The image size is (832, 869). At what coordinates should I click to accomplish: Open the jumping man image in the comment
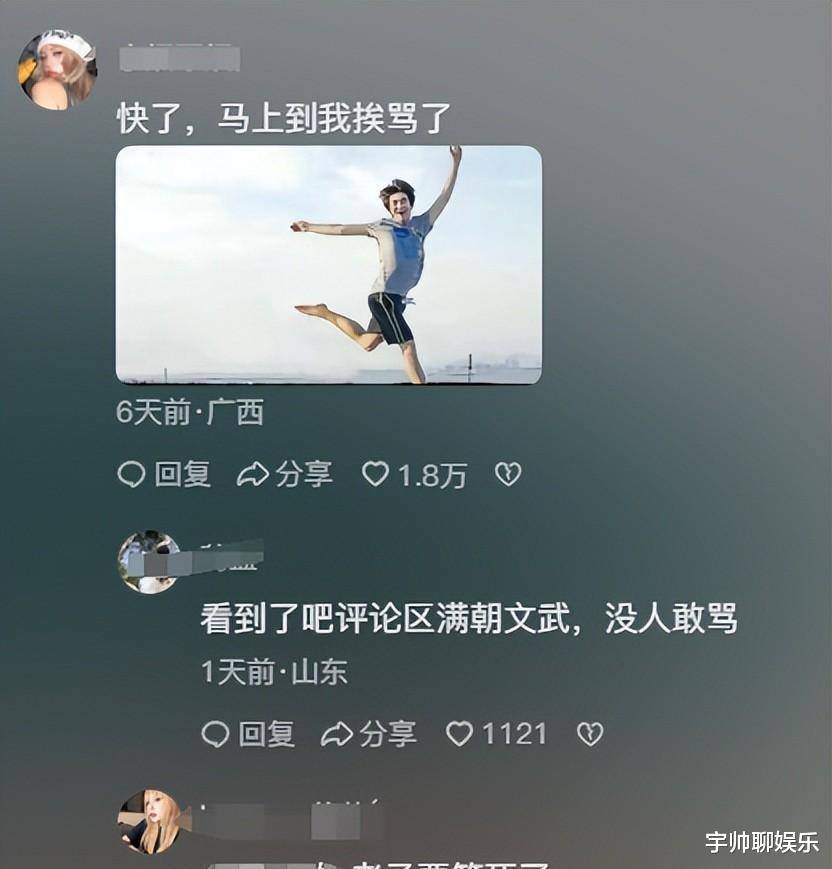tap(328, 265)
